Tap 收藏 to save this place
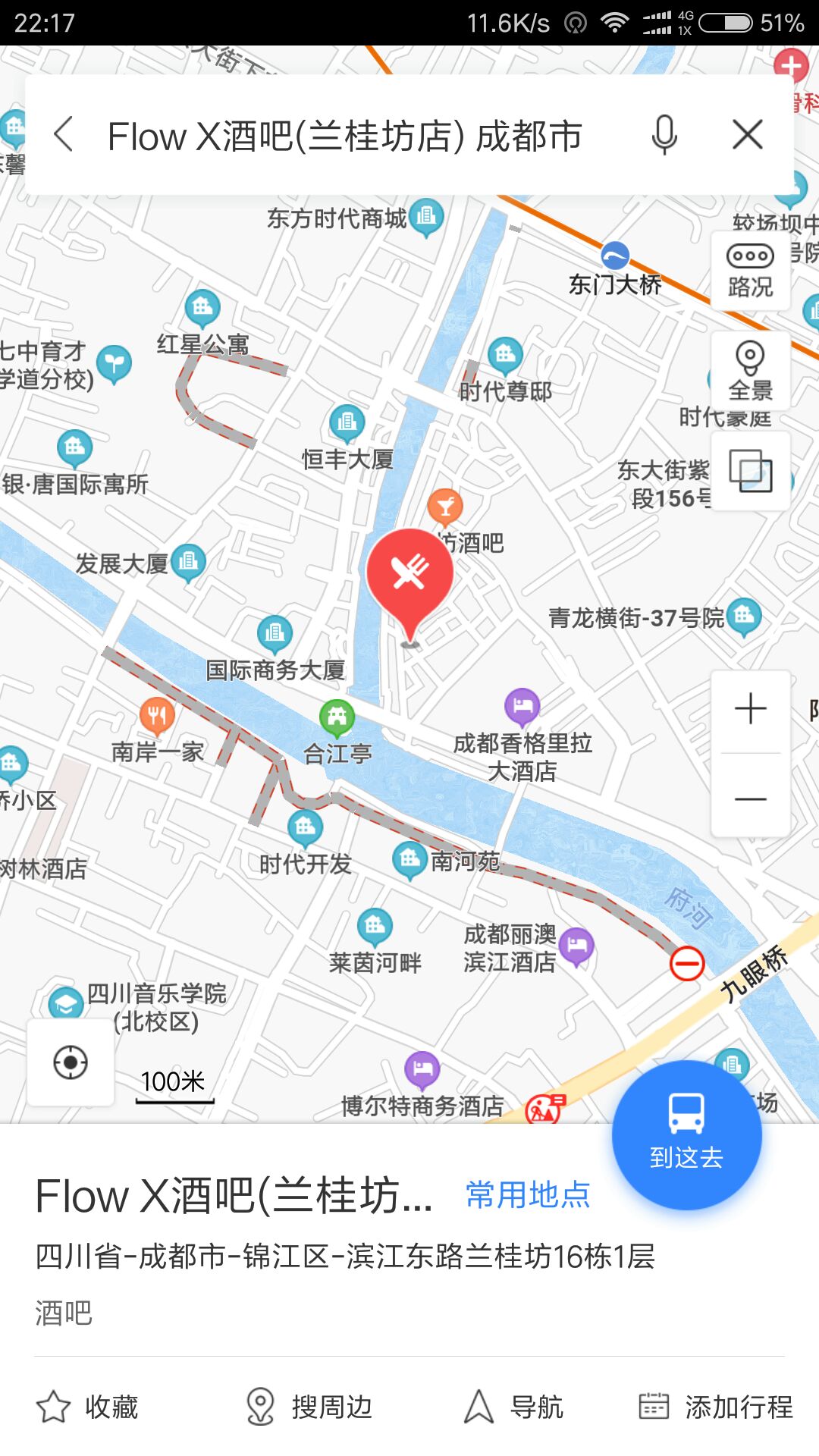The width and height of the screenshot is (819, 1456). (x=88, y=1407)
